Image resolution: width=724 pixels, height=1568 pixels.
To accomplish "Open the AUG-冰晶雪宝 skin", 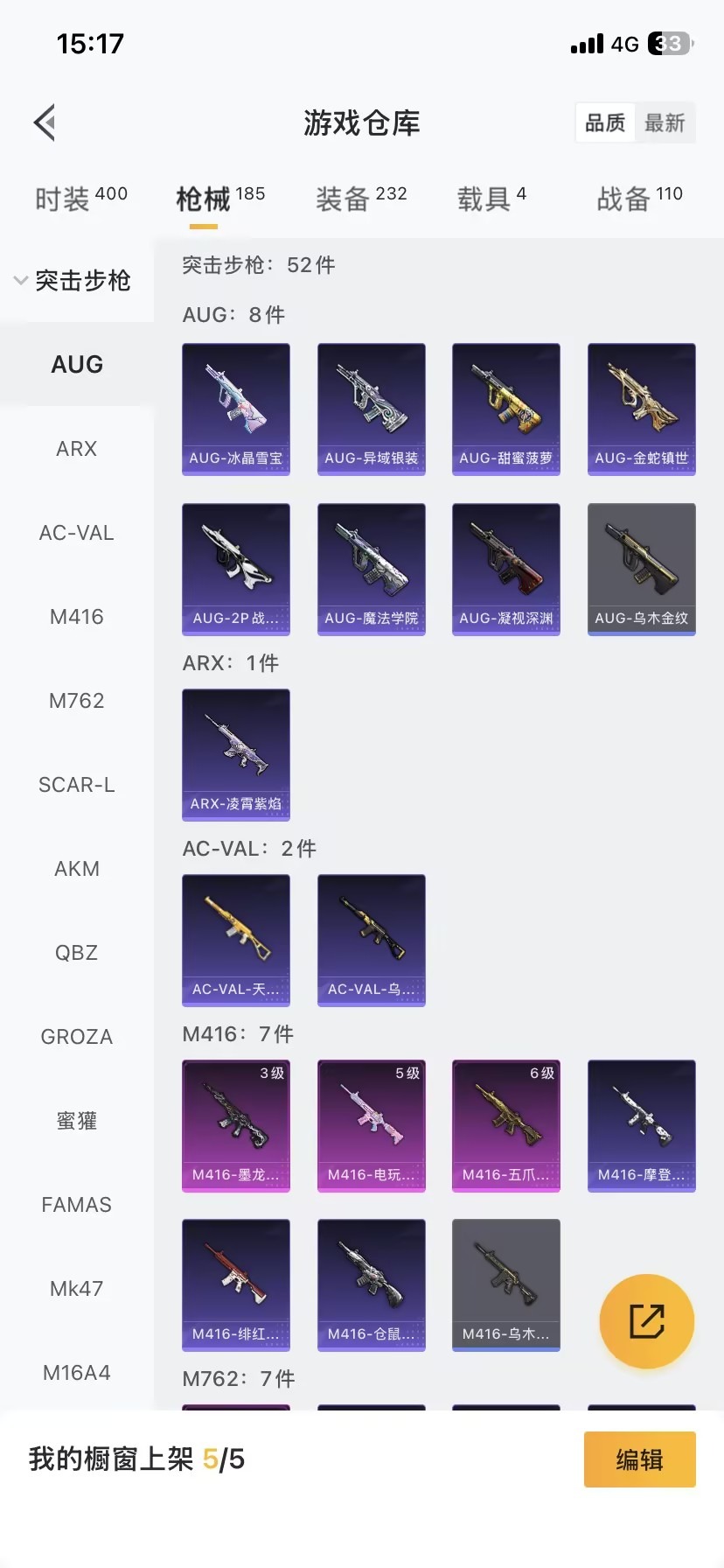I will [x=236, y=409].
